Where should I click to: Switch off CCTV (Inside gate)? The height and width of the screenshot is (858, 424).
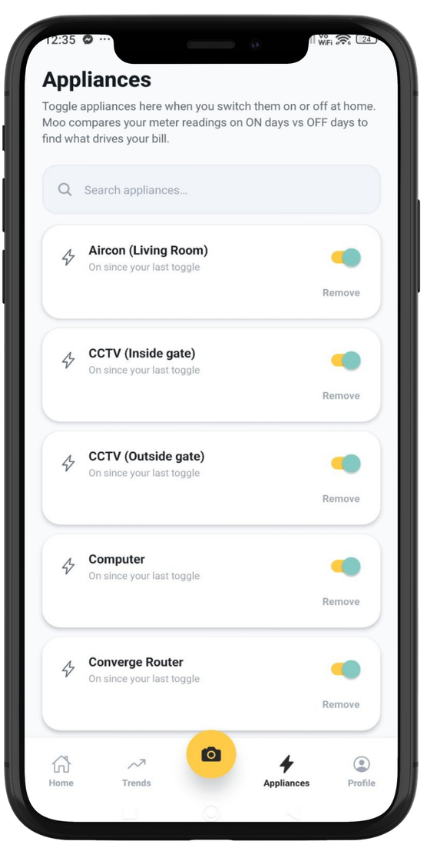tap(346, 360)
